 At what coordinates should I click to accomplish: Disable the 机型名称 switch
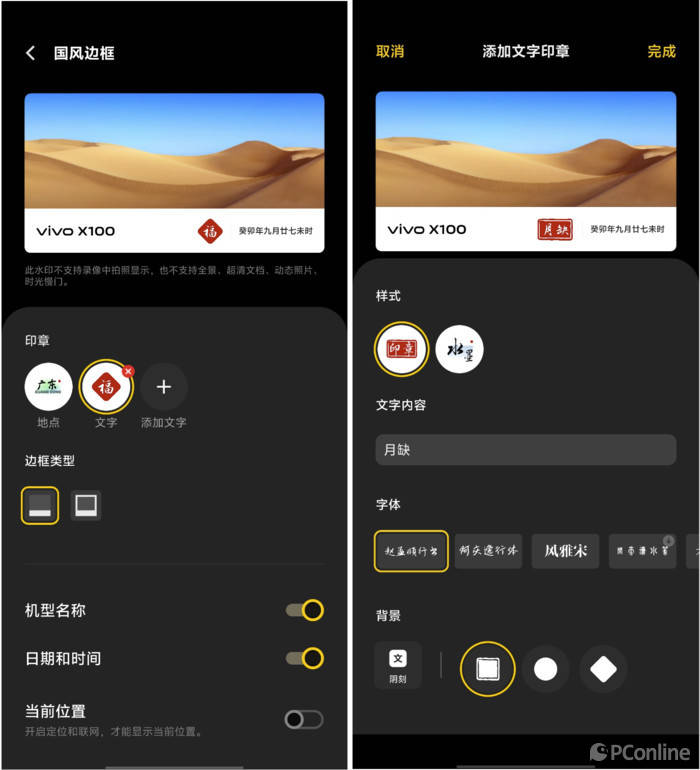[304, 610]
